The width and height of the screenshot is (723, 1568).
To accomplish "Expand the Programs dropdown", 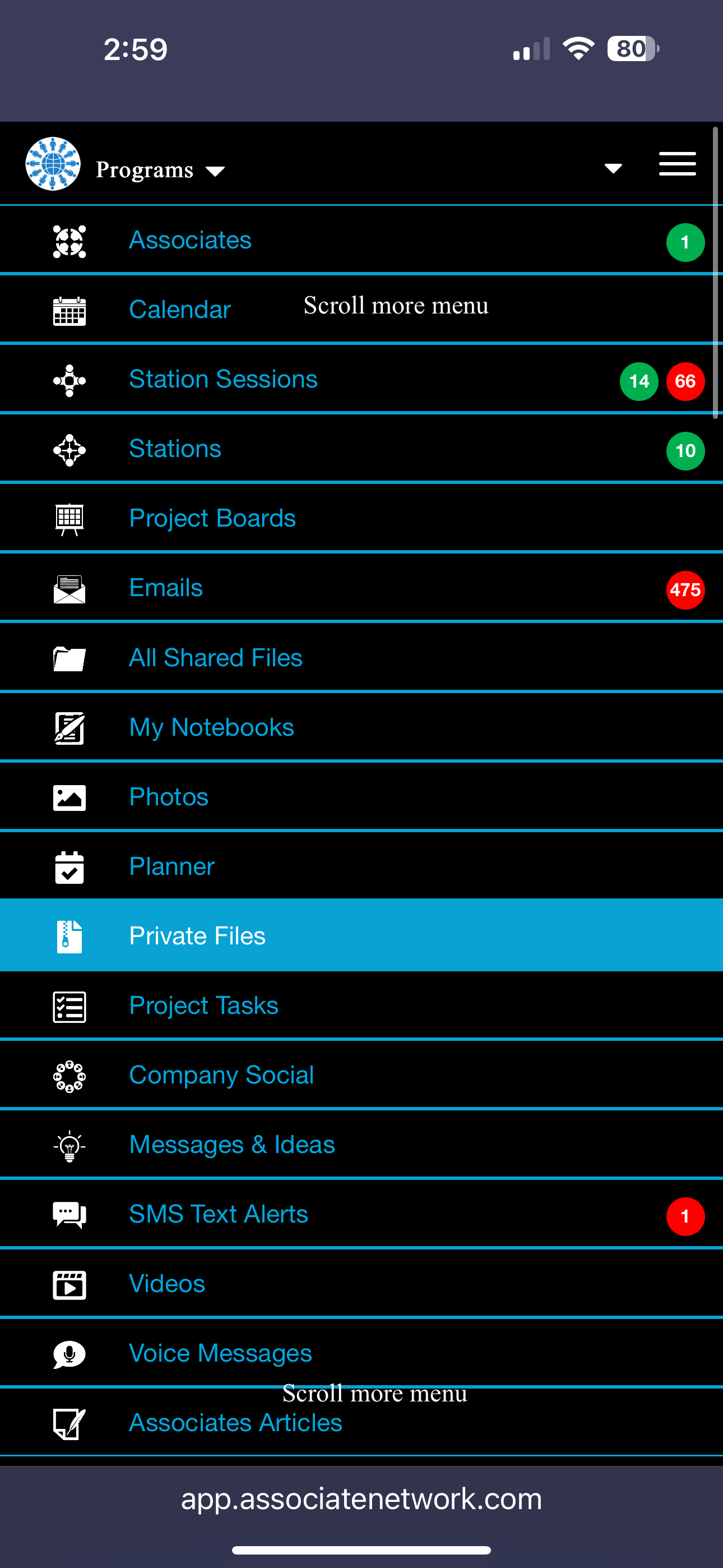I will (159, 170).
